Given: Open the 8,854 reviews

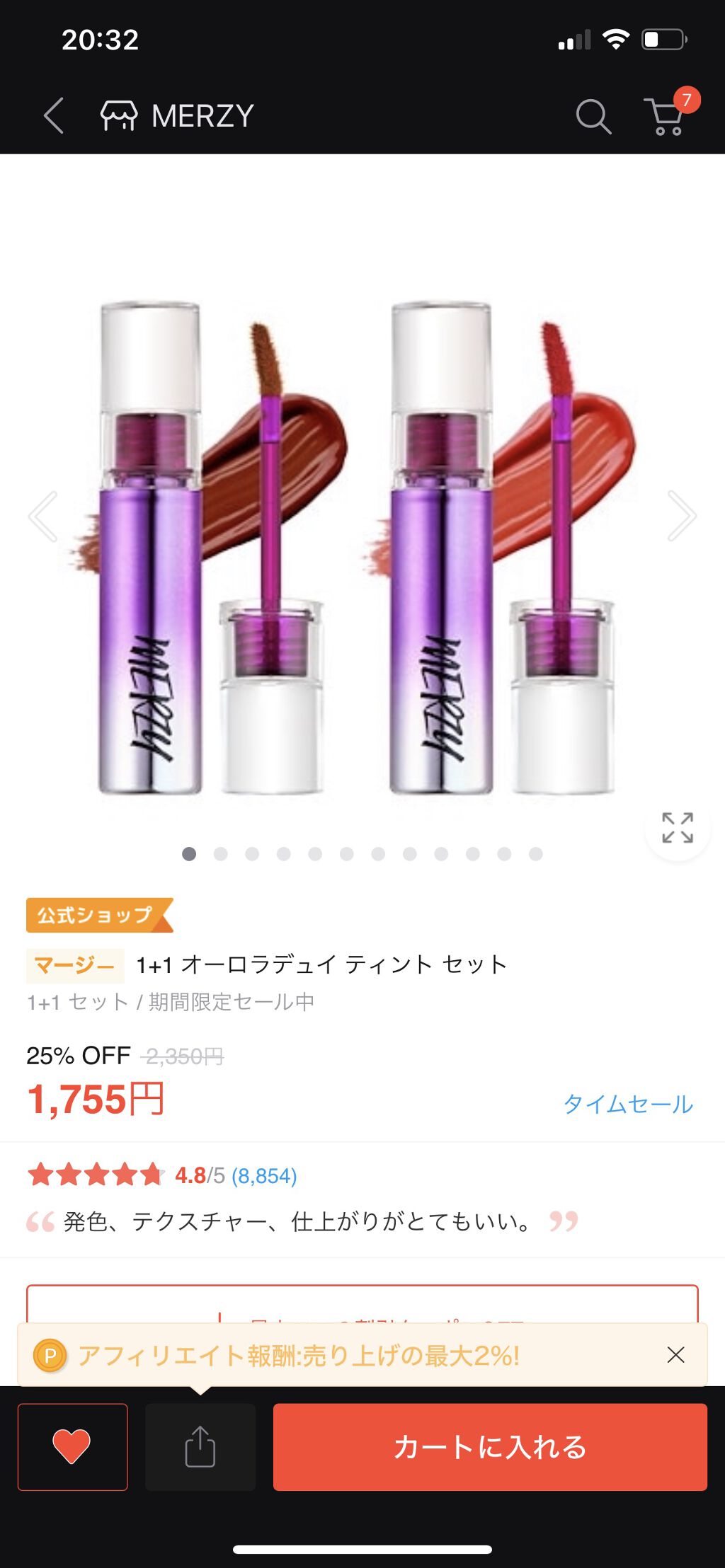Looking at the screenshot, I should point(264,1175).
